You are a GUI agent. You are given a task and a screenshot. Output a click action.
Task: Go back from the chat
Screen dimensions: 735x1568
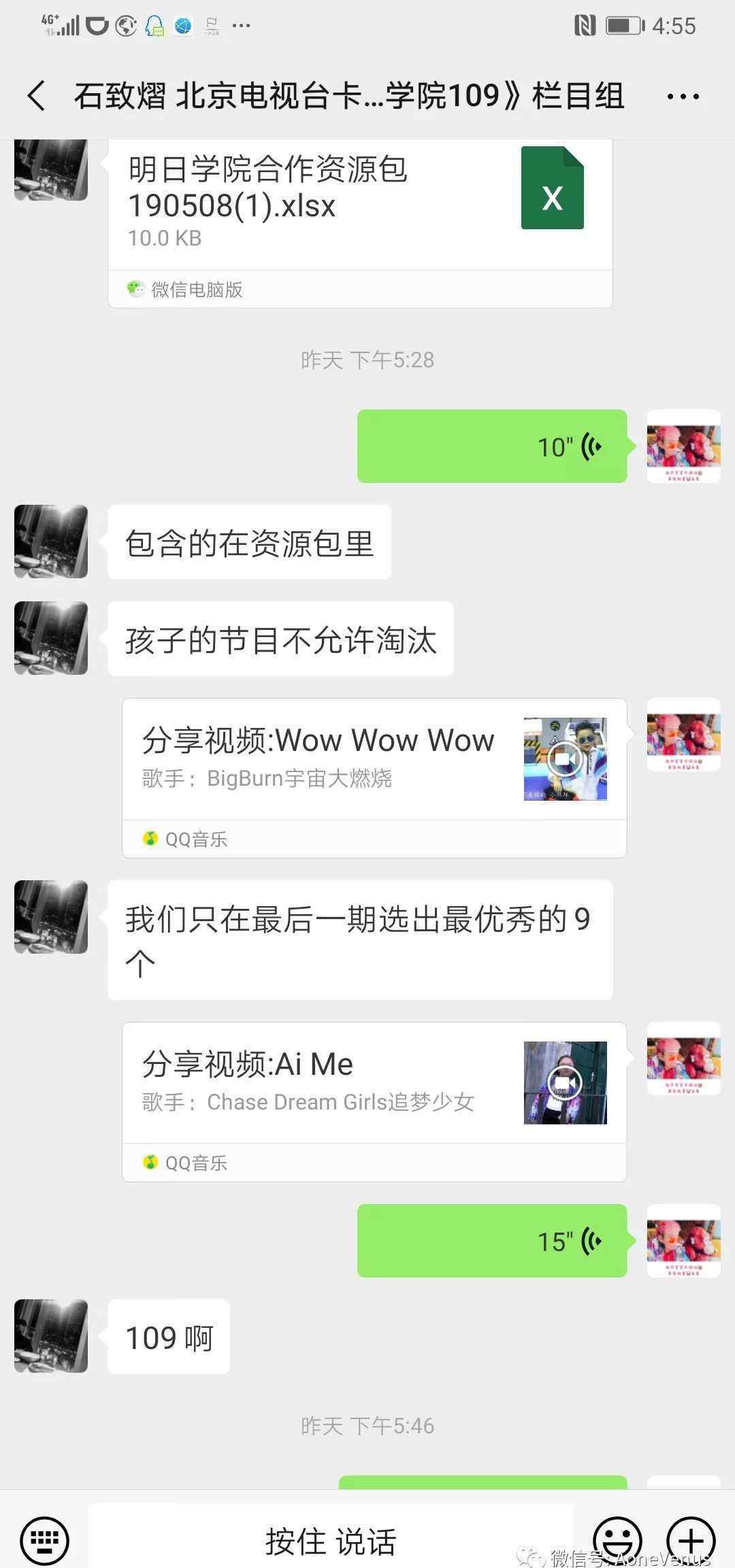point(37,95)
